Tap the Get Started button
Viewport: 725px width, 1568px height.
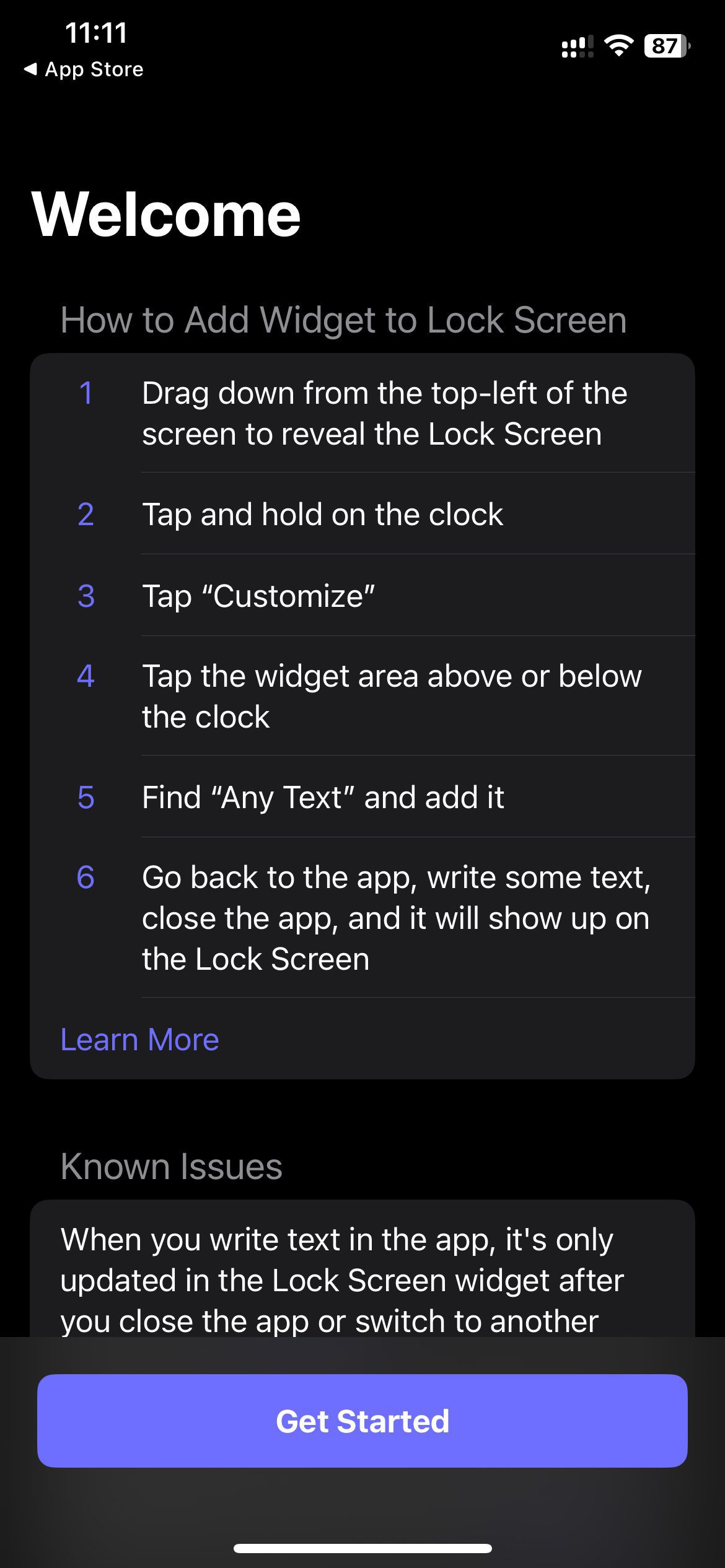tap(362, 1422)
